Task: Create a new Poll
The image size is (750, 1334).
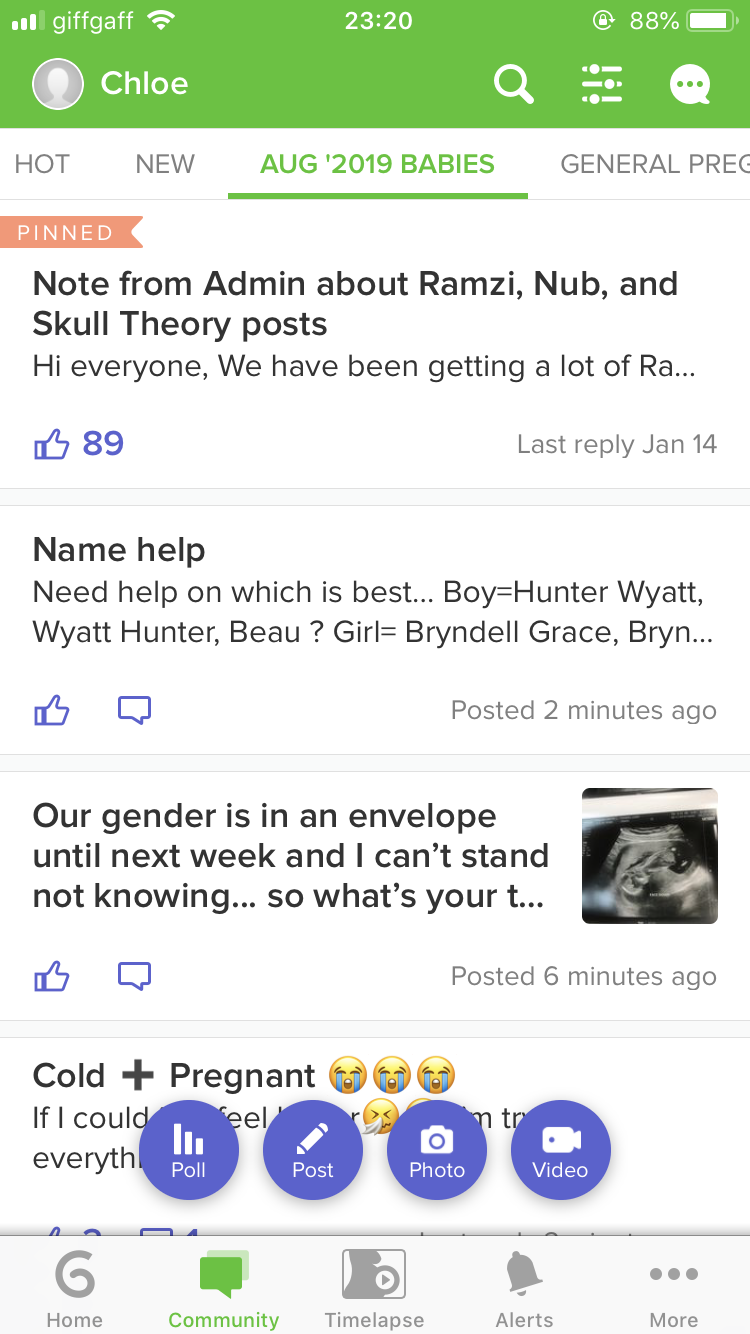Action: [189, 1150]
